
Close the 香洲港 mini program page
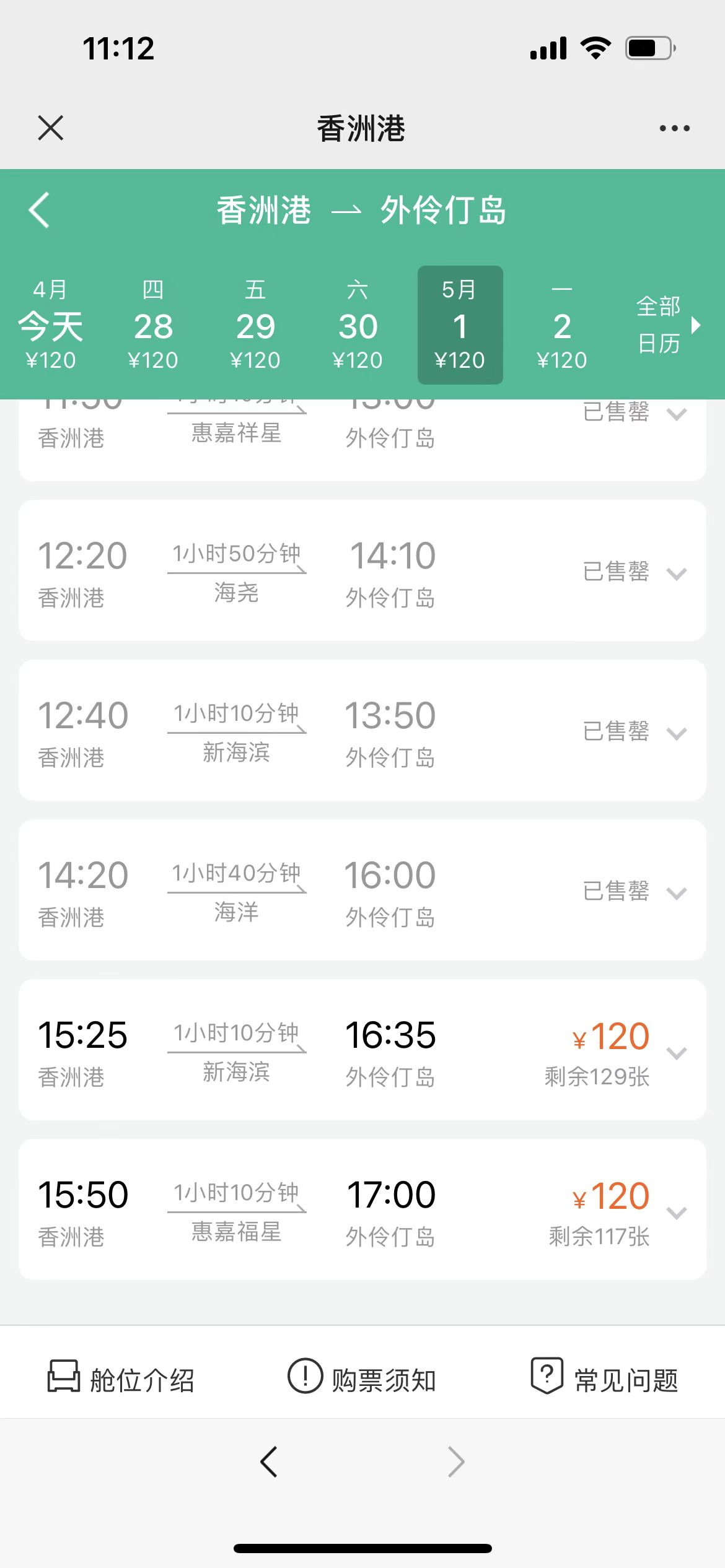[51, 128]
